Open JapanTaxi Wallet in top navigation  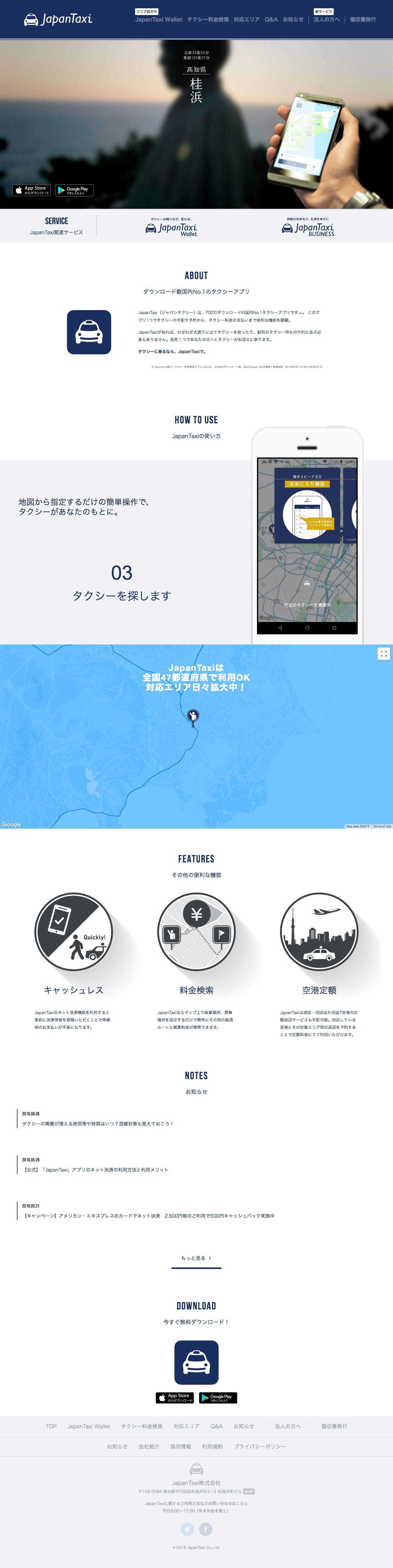(158, 19)
